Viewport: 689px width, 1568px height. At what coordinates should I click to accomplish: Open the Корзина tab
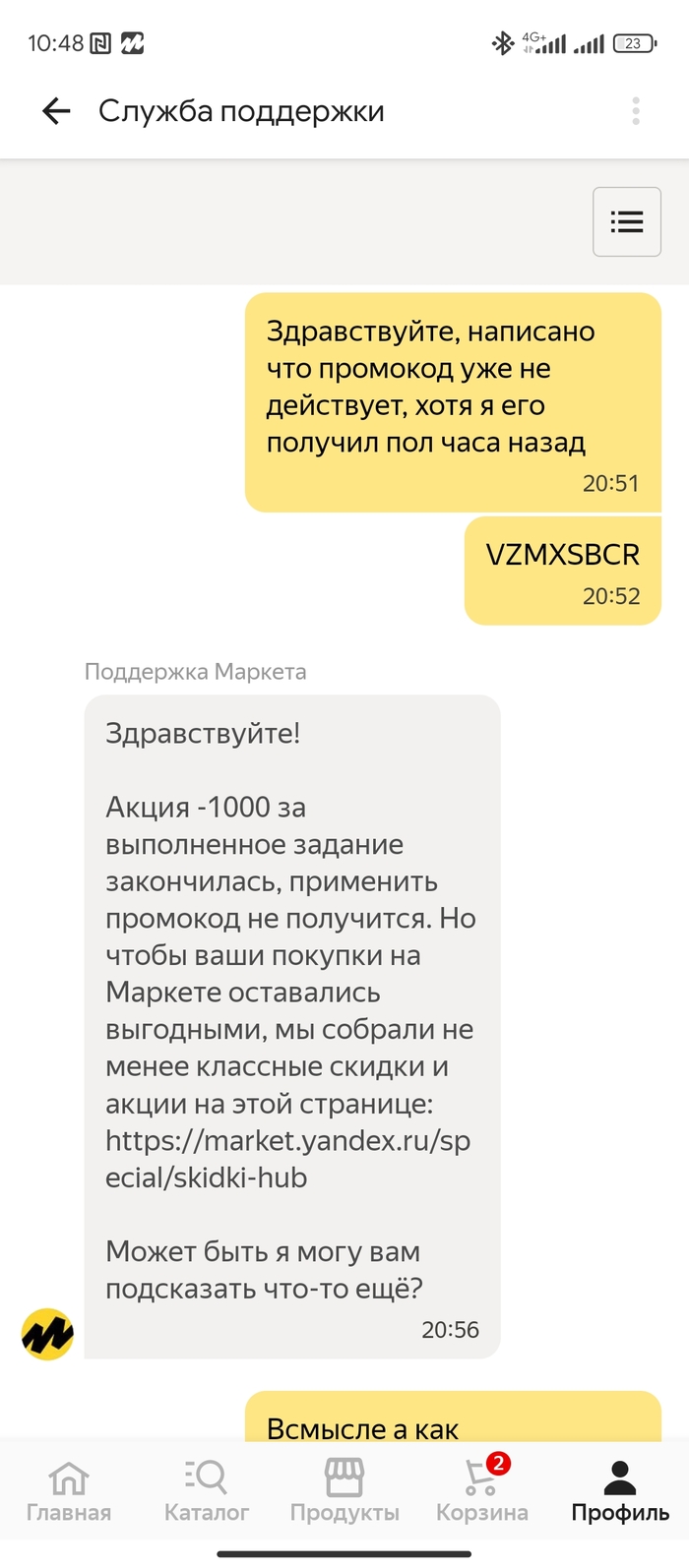[482, 1491]
